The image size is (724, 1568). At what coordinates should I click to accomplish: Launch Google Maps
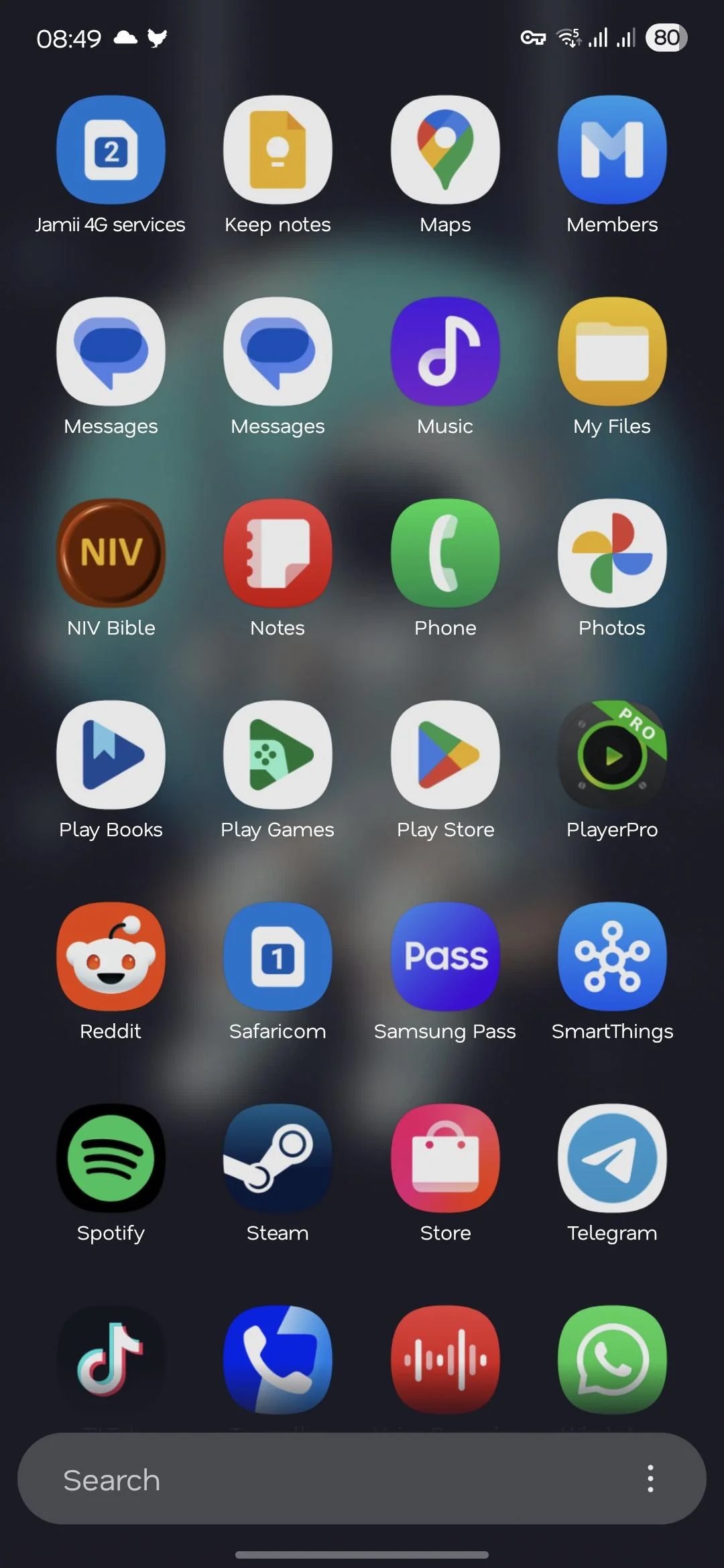tap(445, 150)
